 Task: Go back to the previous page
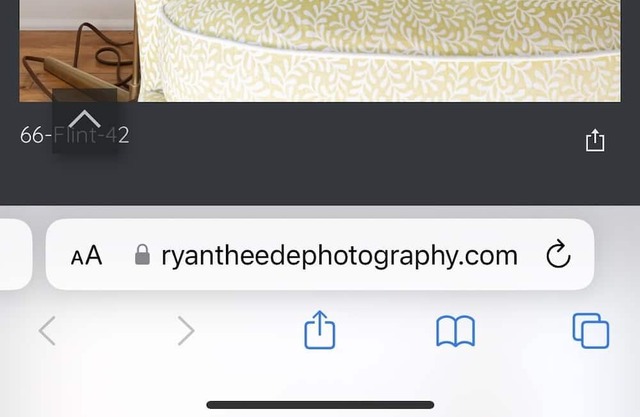[47, 330]
